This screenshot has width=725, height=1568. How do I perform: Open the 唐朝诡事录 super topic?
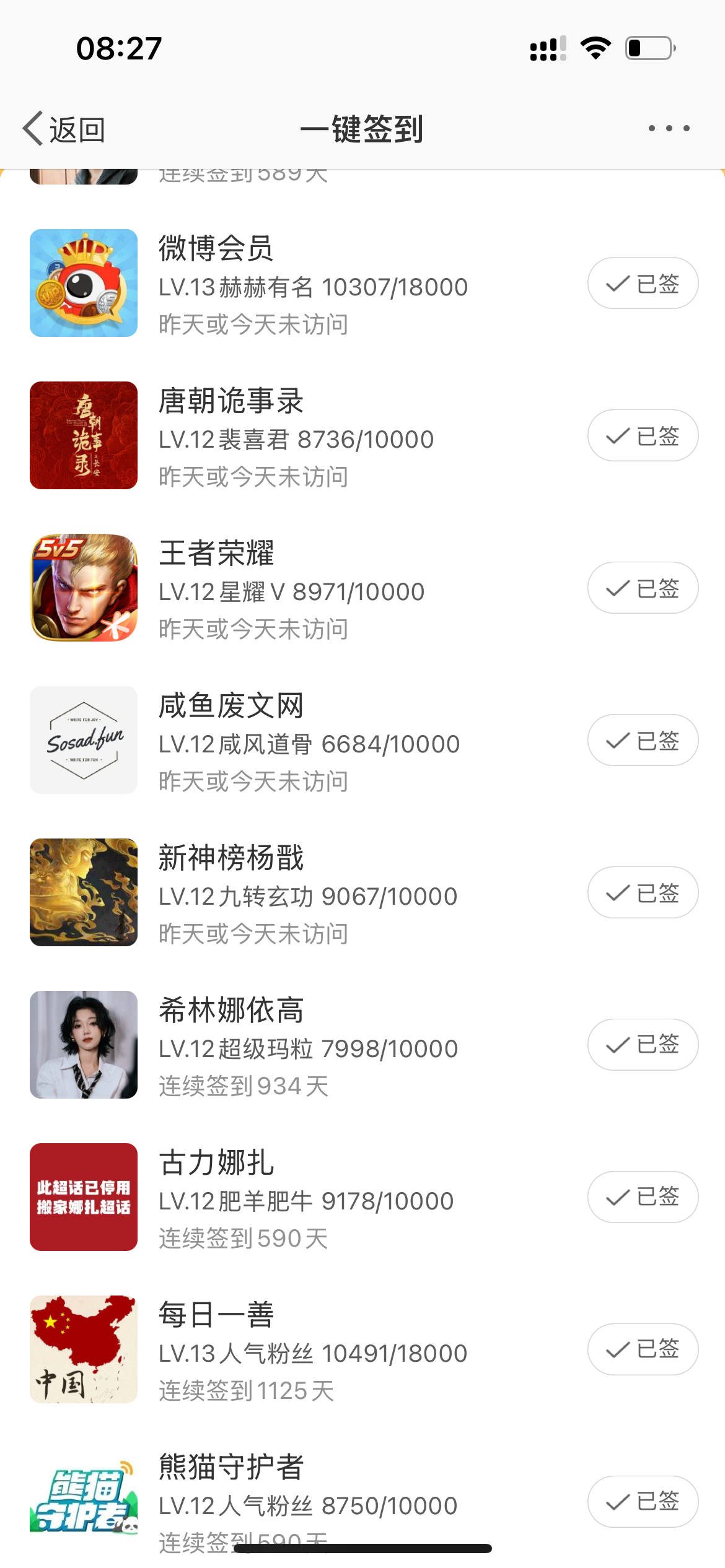click(x=231, y=401)
